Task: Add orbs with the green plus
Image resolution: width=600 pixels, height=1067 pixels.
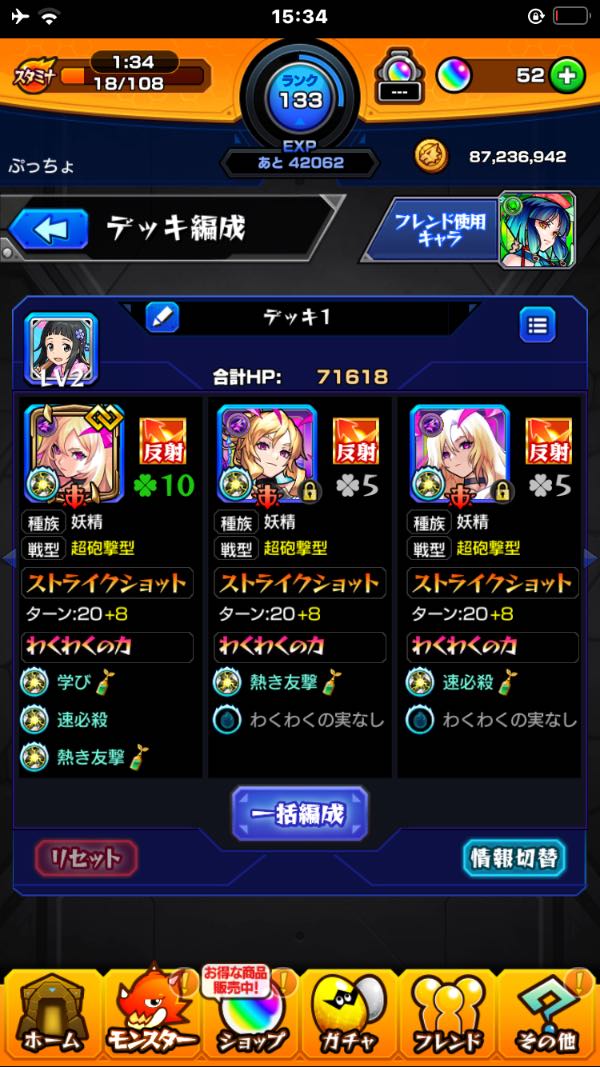Action: tap(566, 75)
